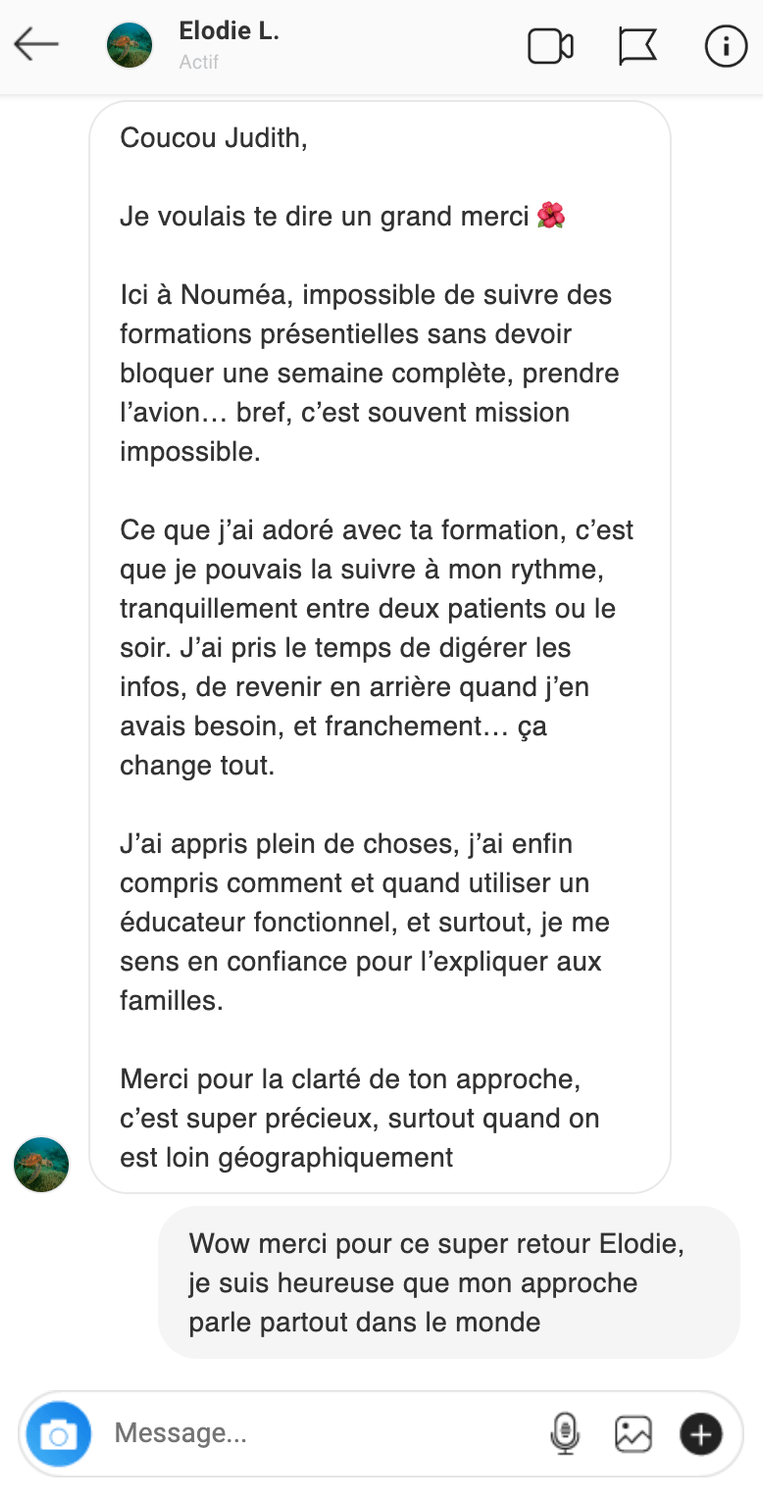Focus the Message text field
This screenshot has height=1500, width=763.
click(320, 1434)
